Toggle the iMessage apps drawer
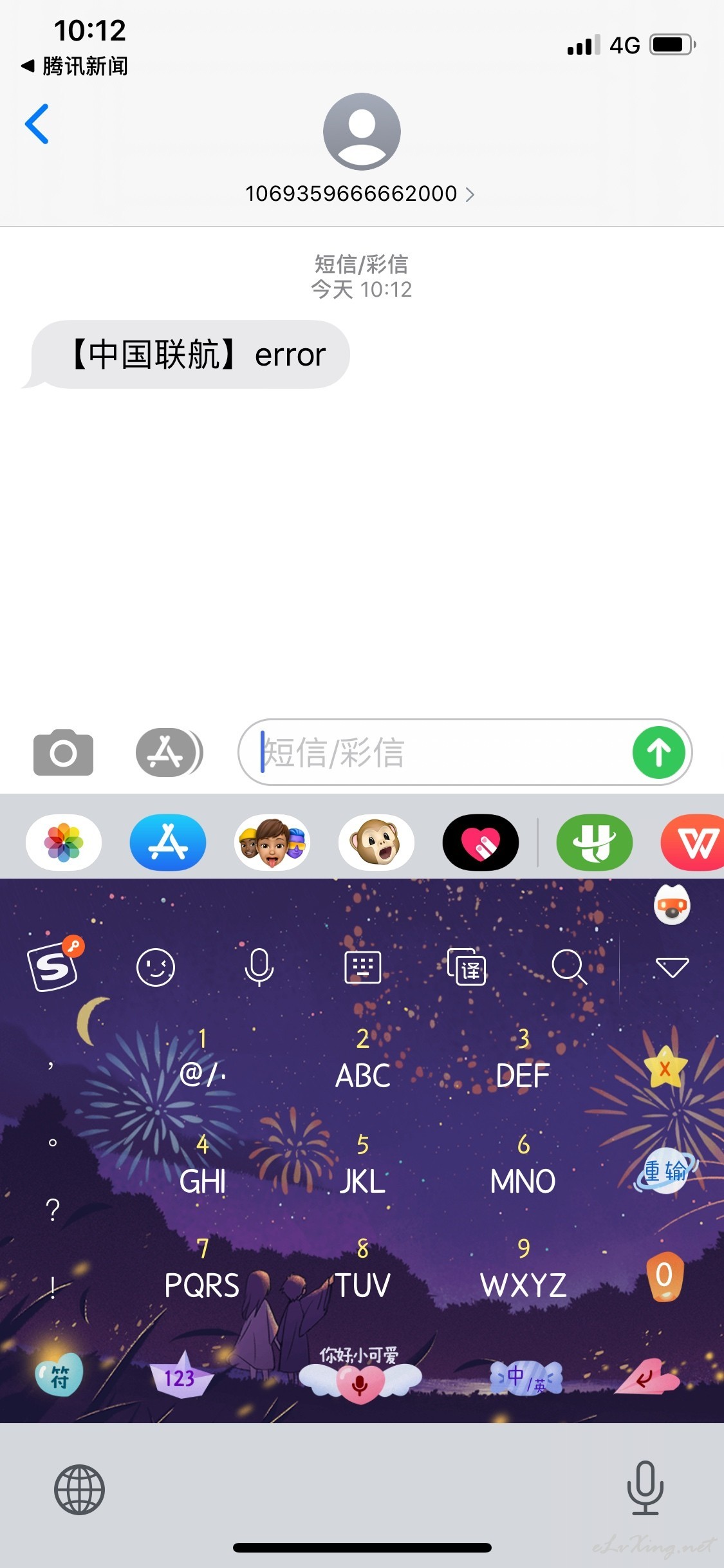This screenshot has height=1568, width=724. (x=169, y=752)
